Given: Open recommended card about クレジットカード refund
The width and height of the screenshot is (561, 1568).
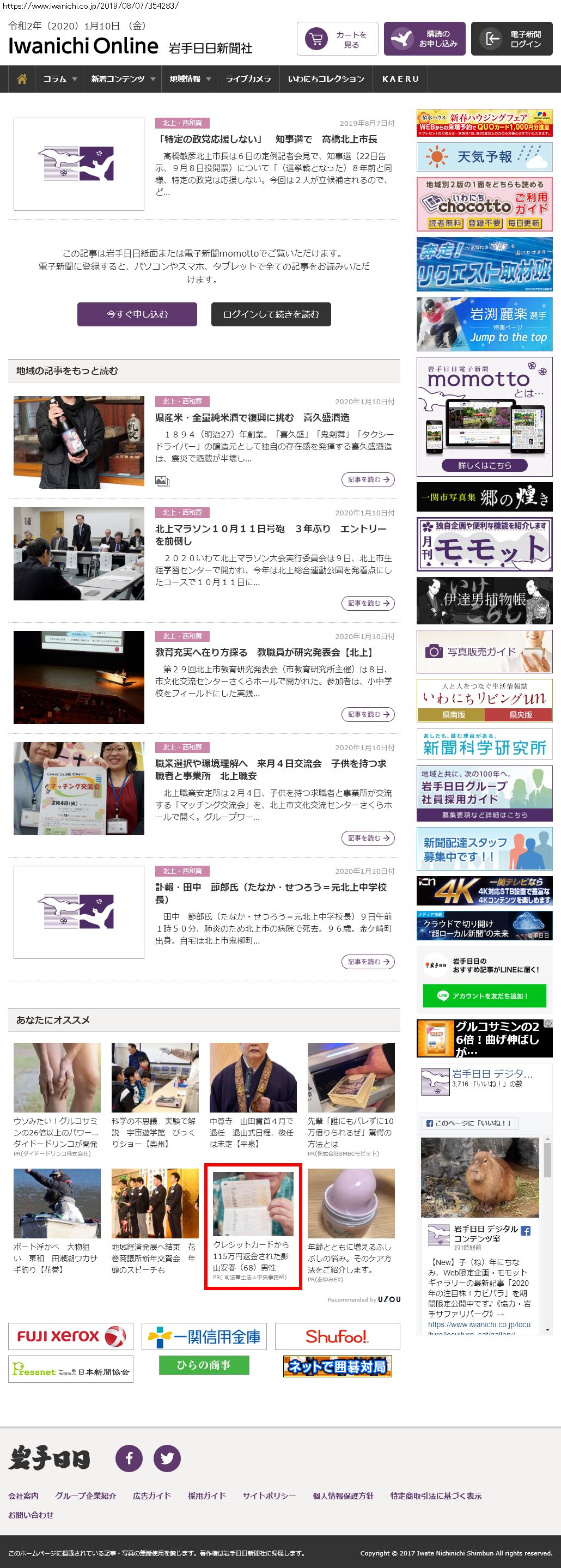Looking at the screenshot, I should pyautogui.click(x=253, y=1226).
